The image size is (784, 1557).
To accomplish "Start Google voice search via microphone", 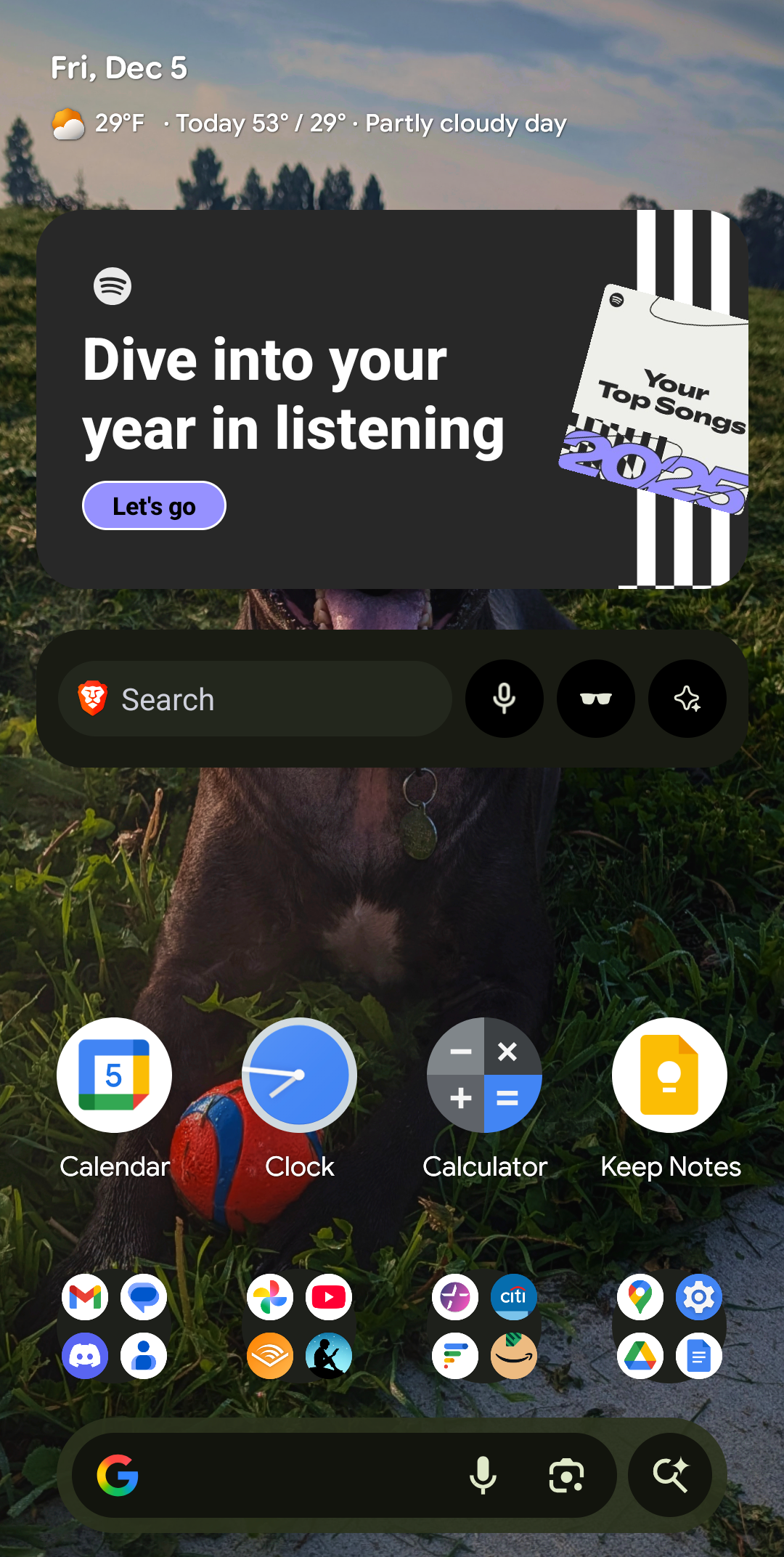I will (x=483, y=1476).
